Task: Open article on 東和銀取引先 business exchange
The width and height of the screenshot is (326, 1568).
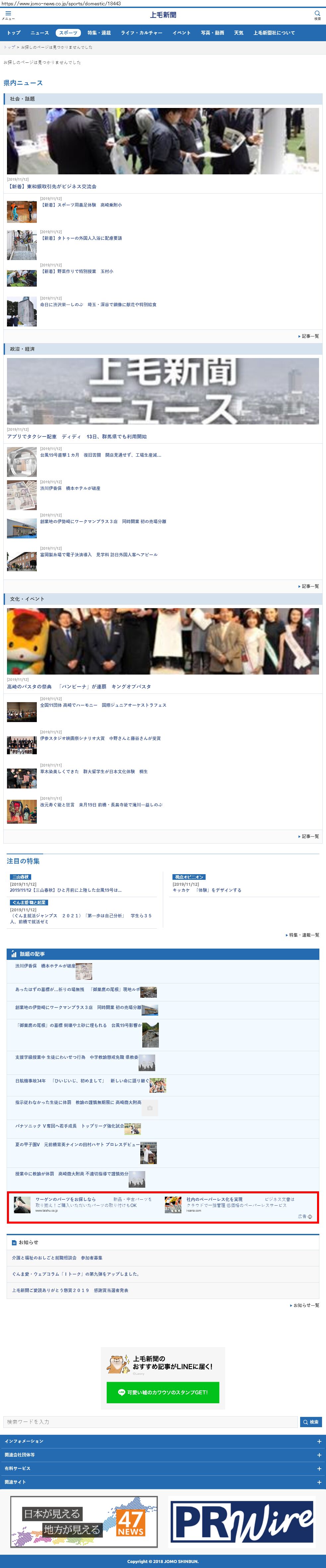Action: pyautogui.click(x=52, y=187)
